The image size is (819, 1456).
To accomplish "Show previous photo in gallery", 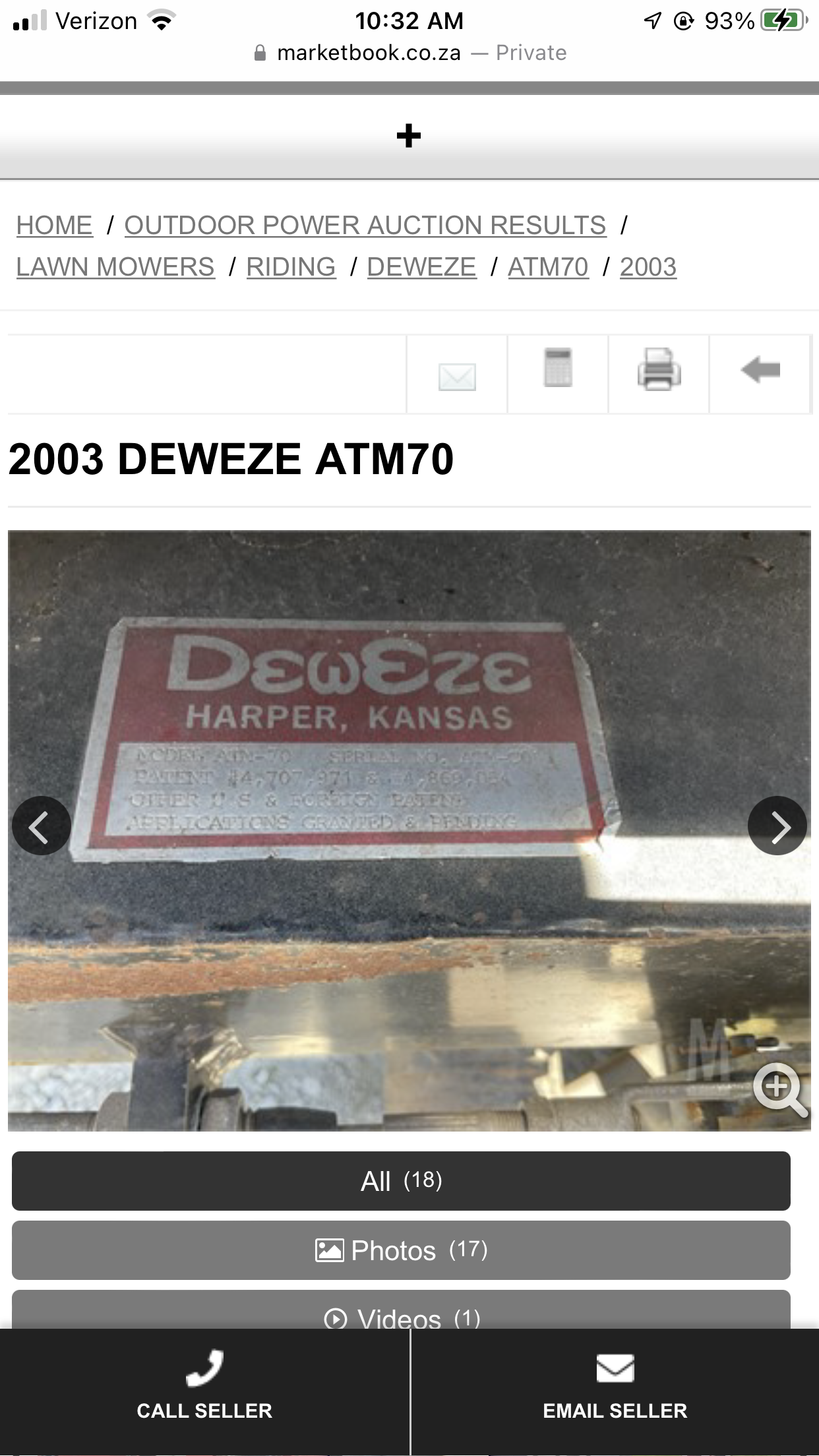I will click(41, 826).
